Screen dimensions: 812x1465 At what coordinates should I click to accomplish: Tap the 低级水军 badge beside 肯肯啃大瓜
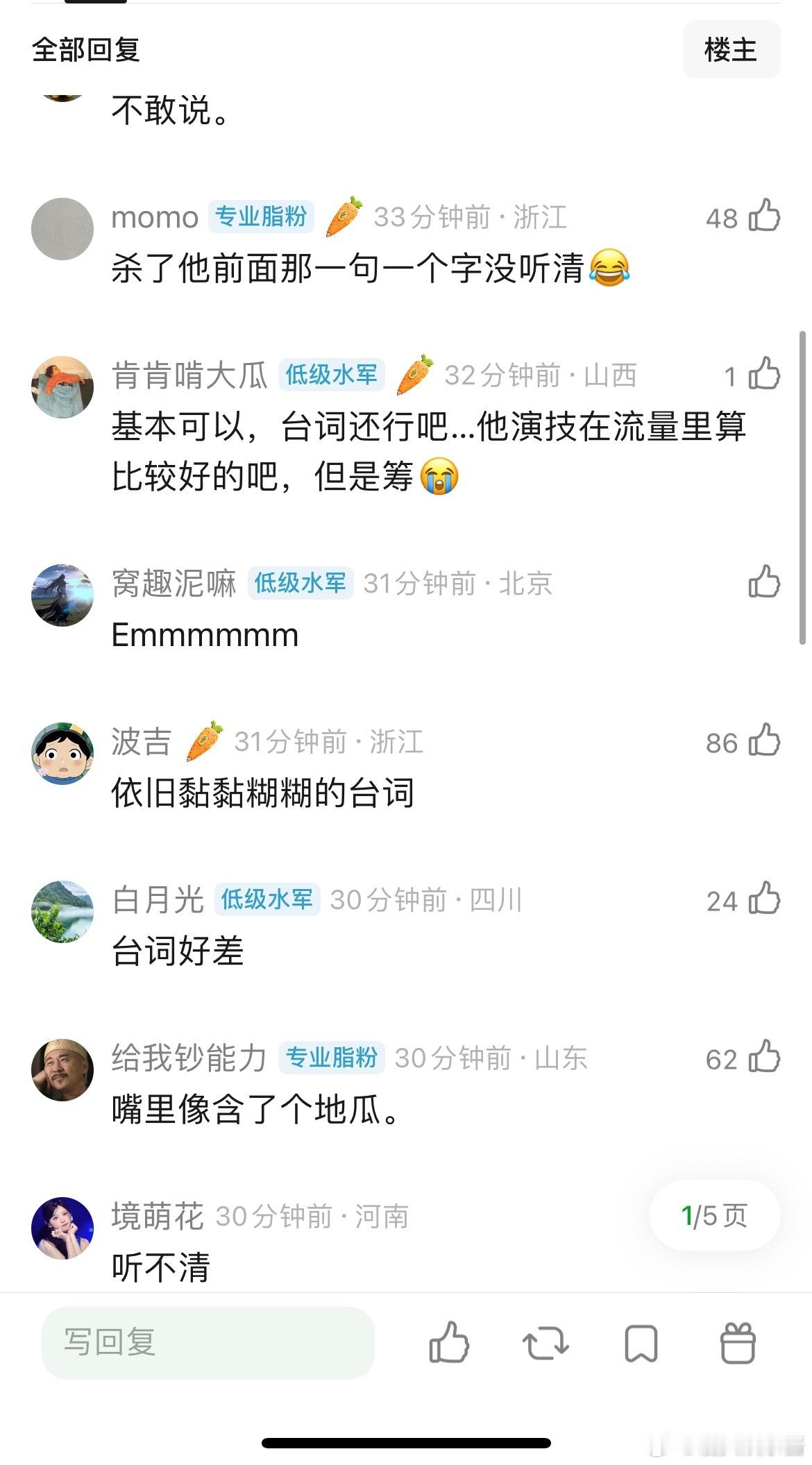pyautogui.click(x=332, y=375)
